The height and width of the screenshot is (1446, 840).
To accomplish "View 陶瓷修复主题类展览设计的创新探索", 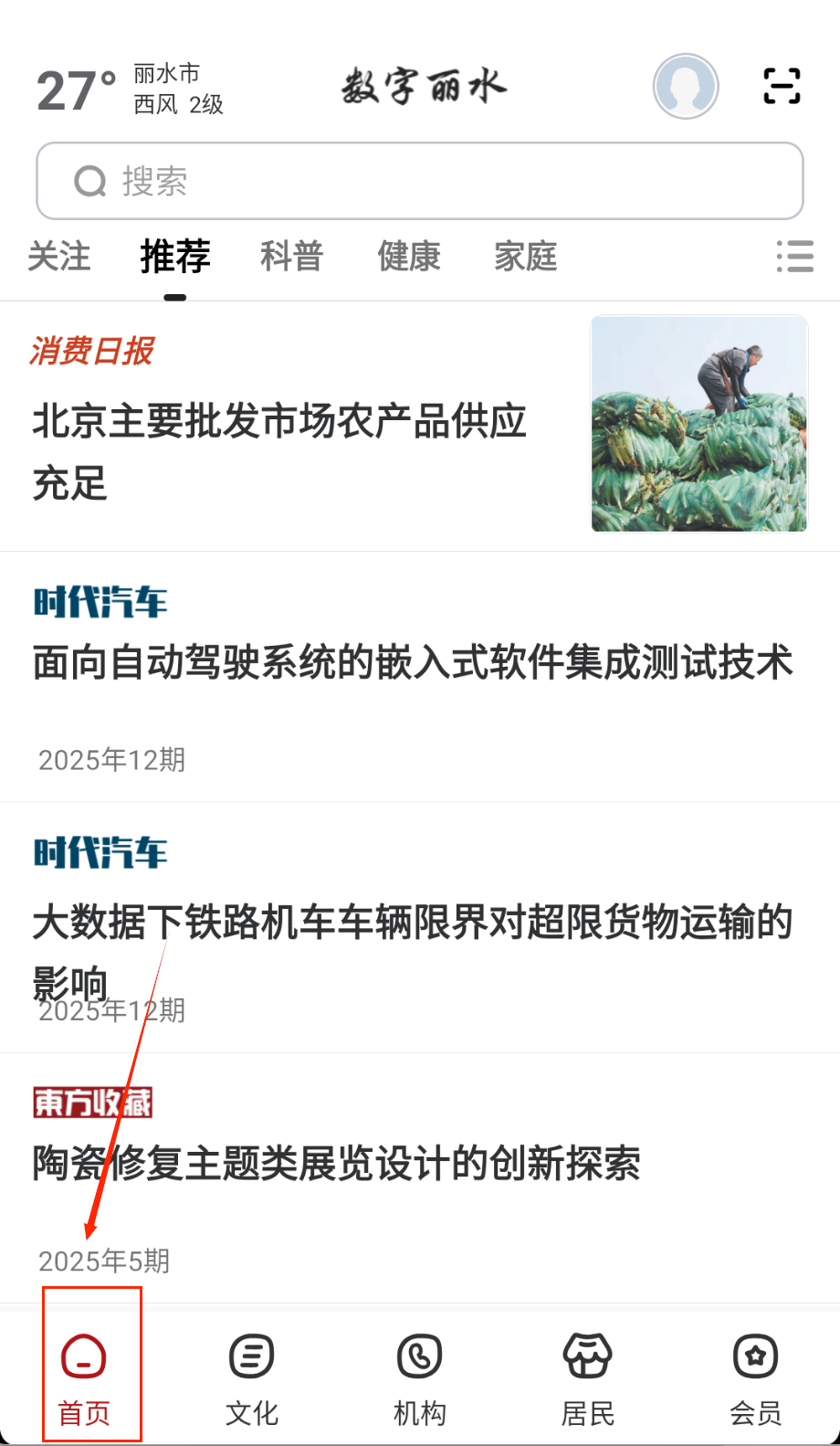I will pos(336,1164).
